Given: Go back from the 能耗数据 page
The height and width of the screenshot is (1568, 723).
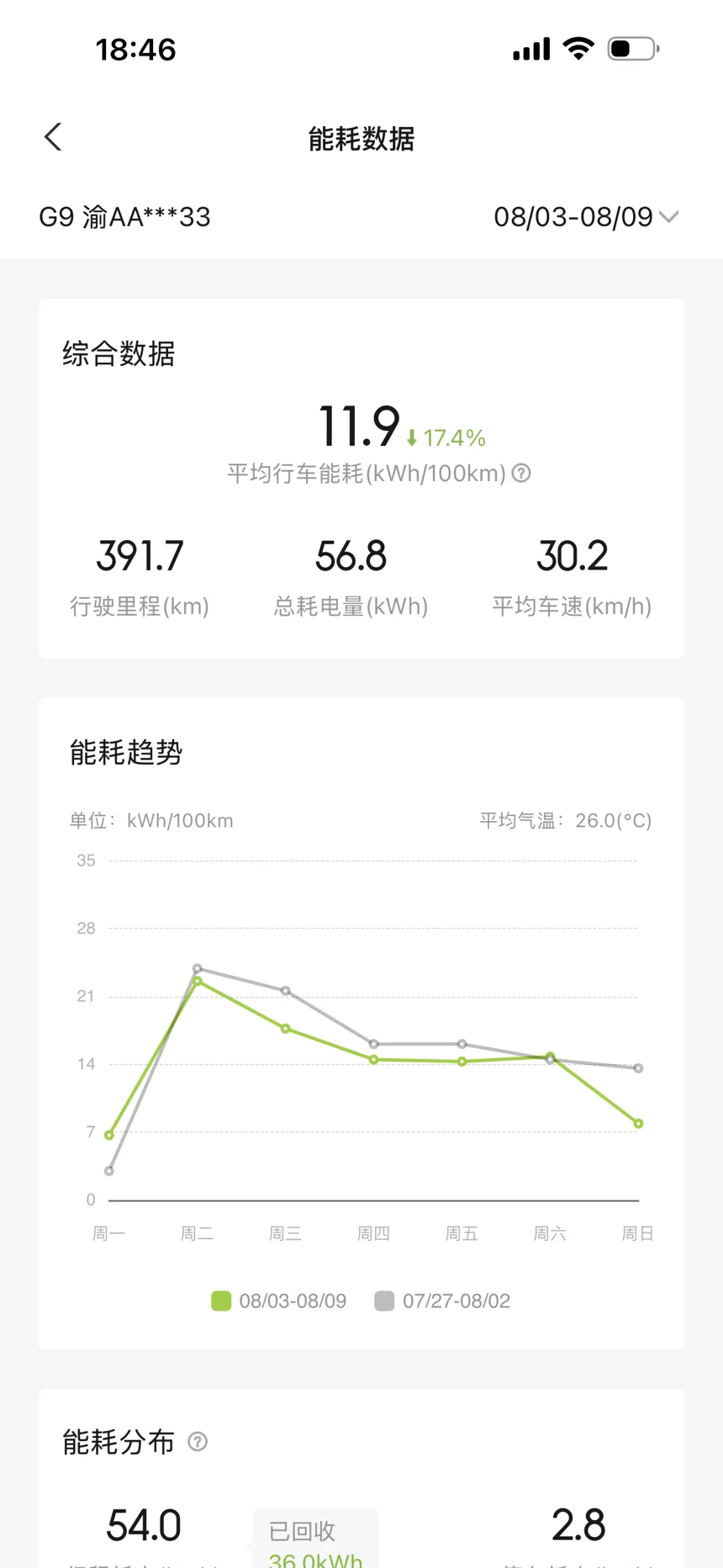Looking at the screenshot, I should (53, 137).
